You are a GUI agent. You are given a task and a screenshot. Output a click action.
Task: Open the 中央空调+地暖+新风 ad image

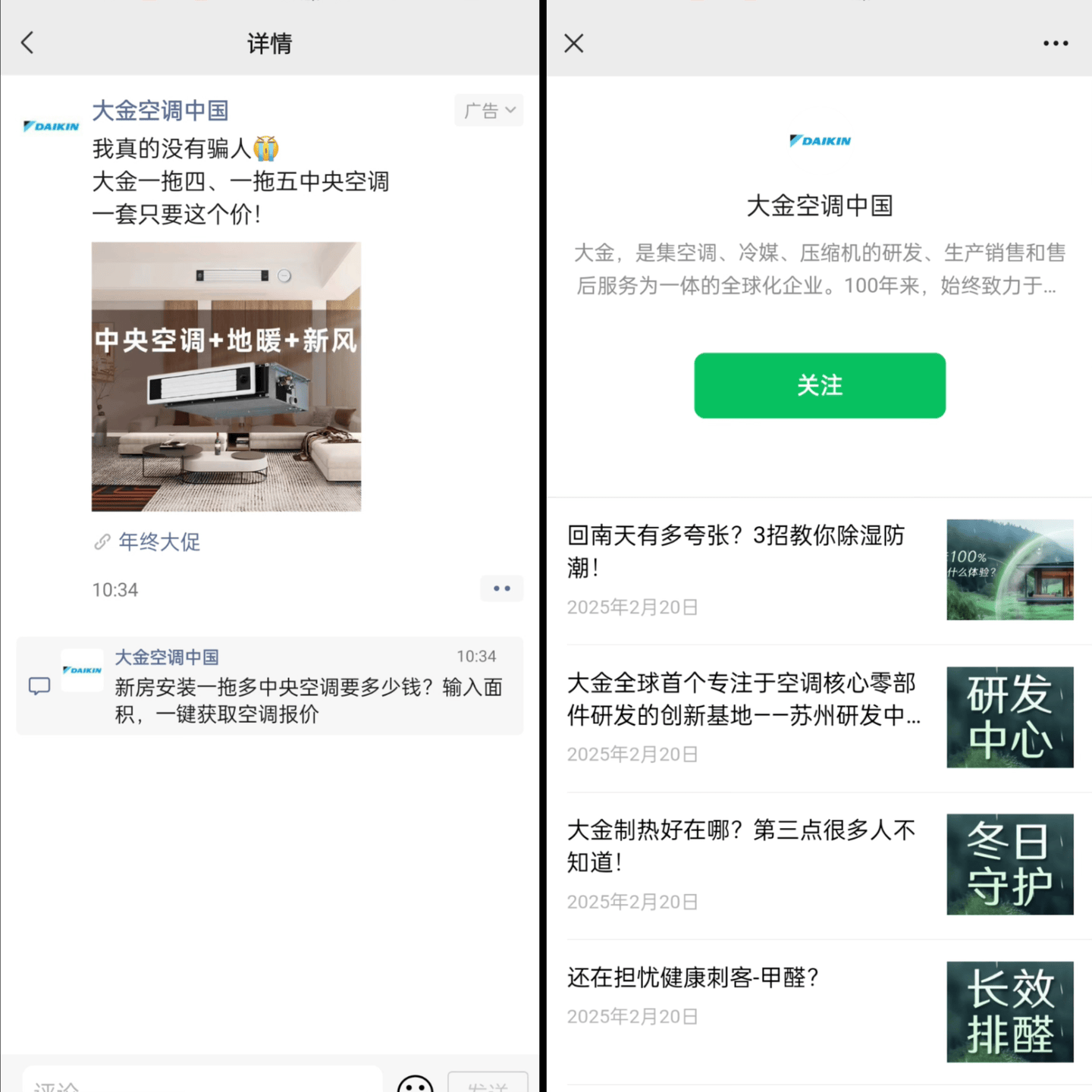226,376
